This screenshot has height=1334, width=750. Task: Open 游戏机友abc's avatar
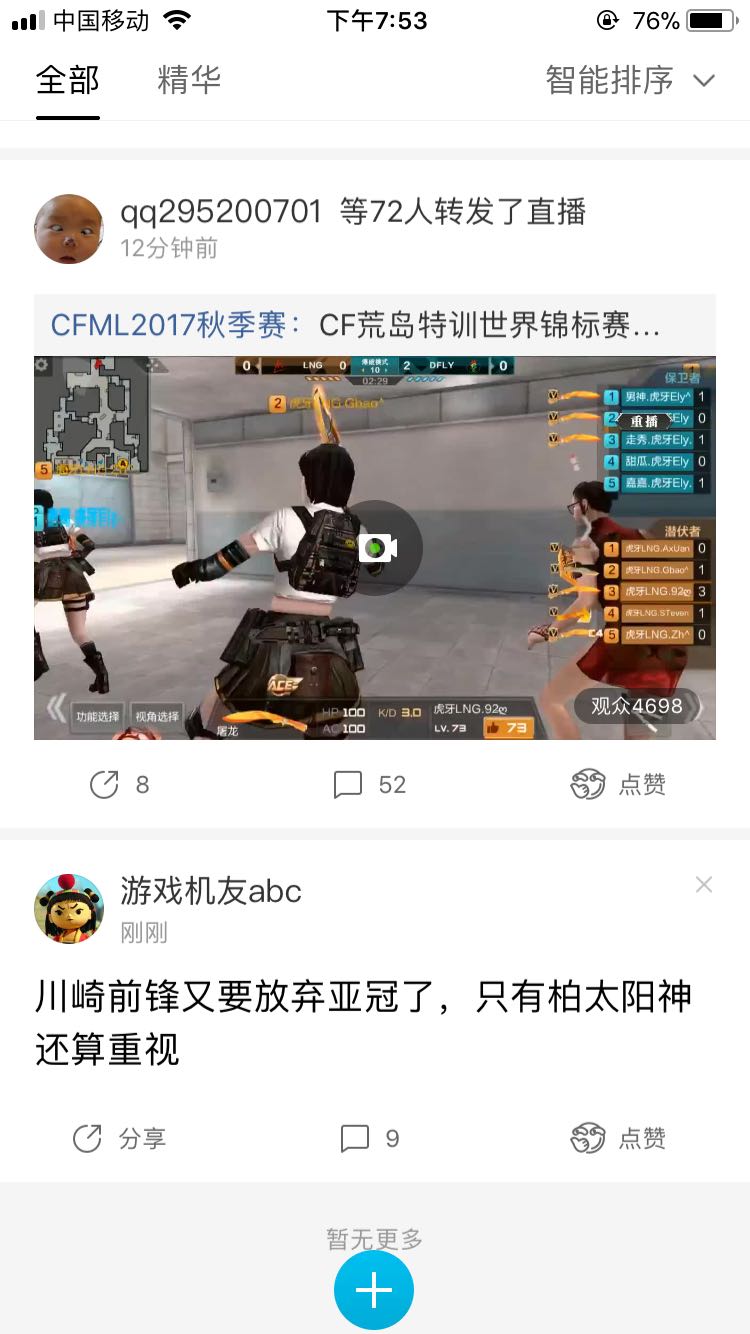69,909
